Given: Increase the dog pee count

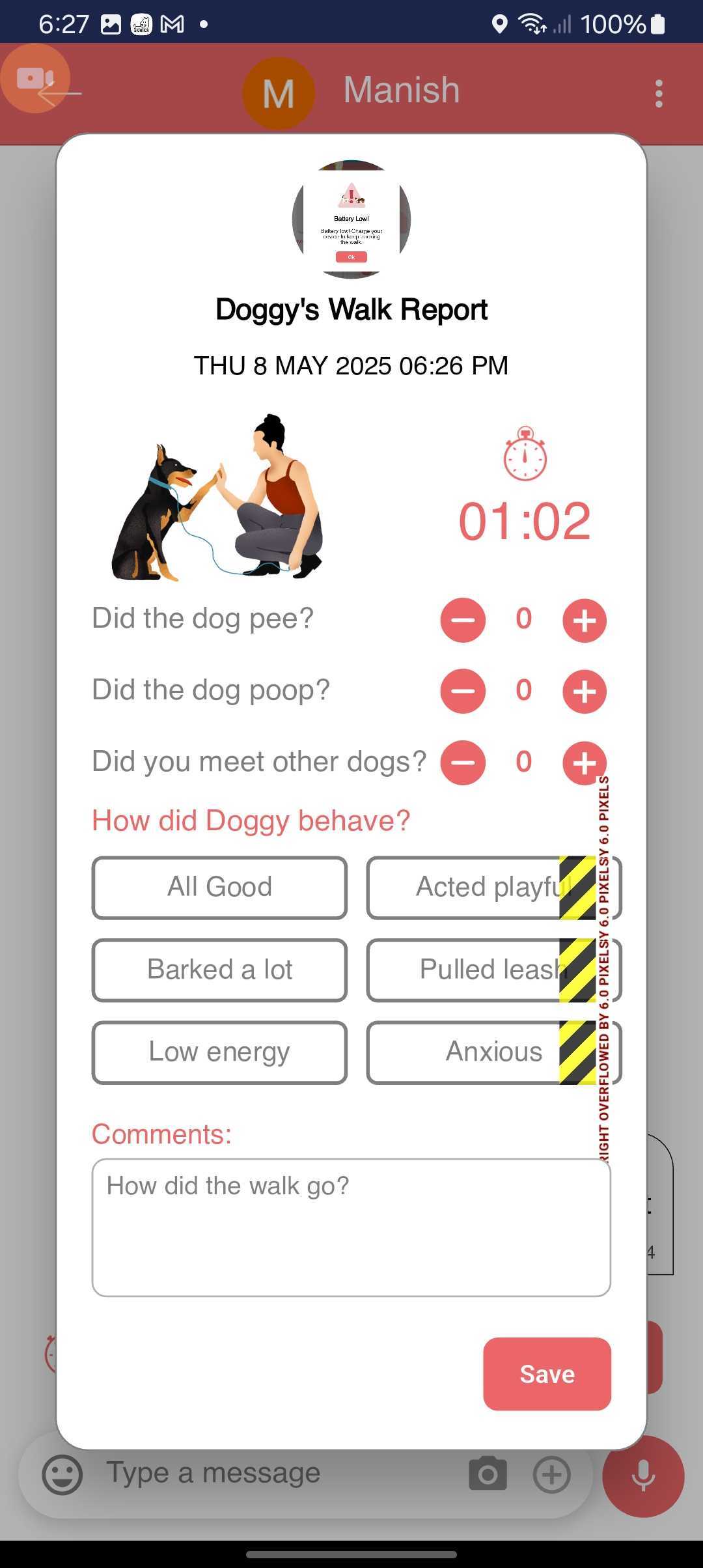Looking at the screenshot, I should click(x=584, y=621).
